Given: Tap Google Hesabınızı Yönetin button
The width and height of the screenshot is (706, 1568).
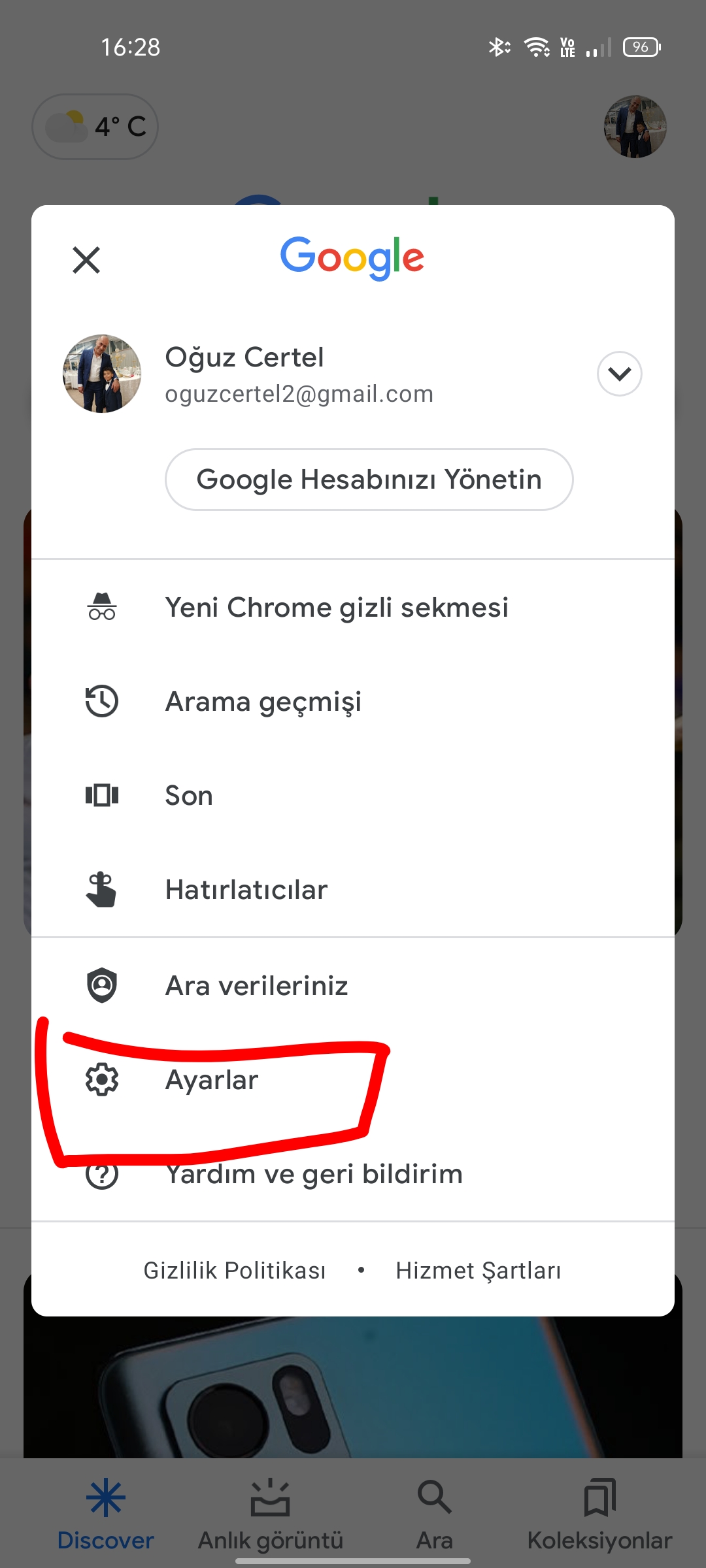Looking at the screenshot, I should tap(369, 480).
